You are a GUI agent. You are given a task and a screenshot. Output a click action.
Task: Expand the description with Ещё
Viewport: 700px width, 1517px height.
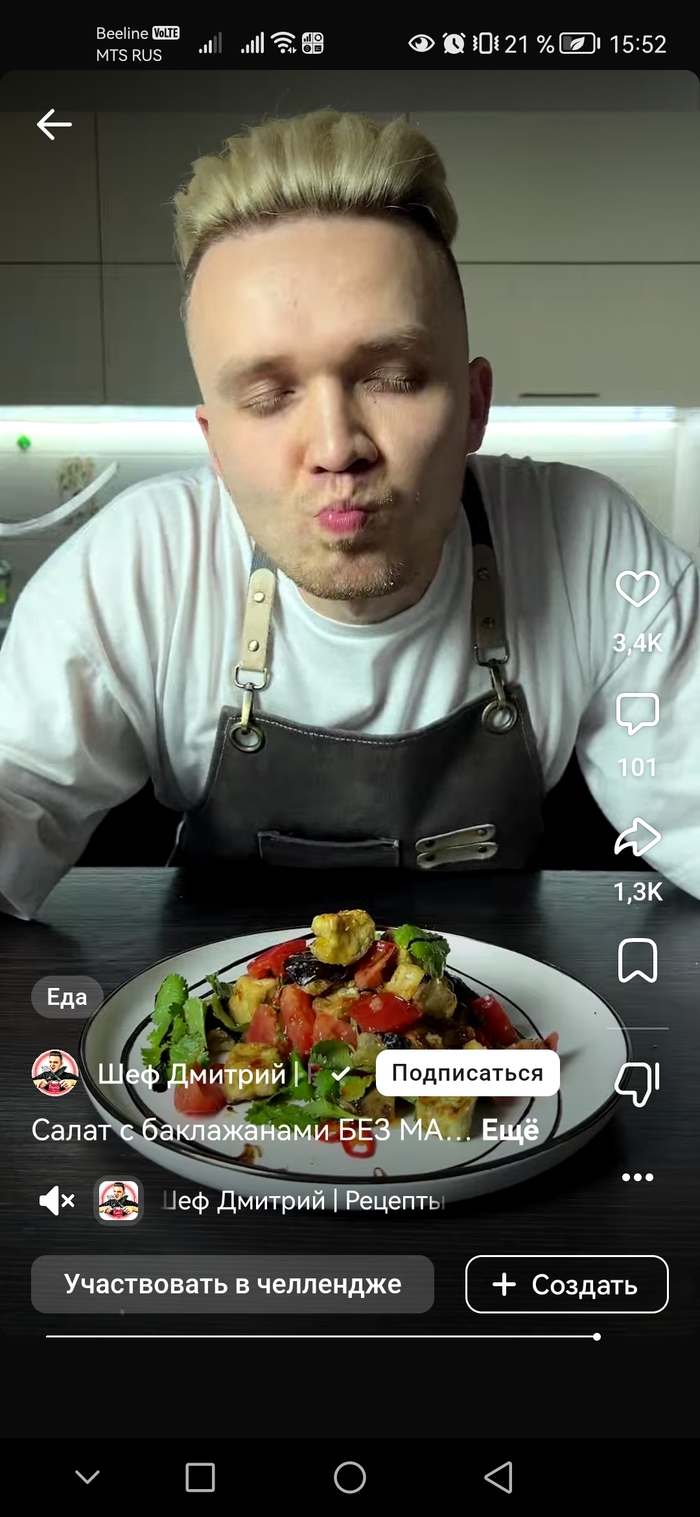(x=510, y=1130)
